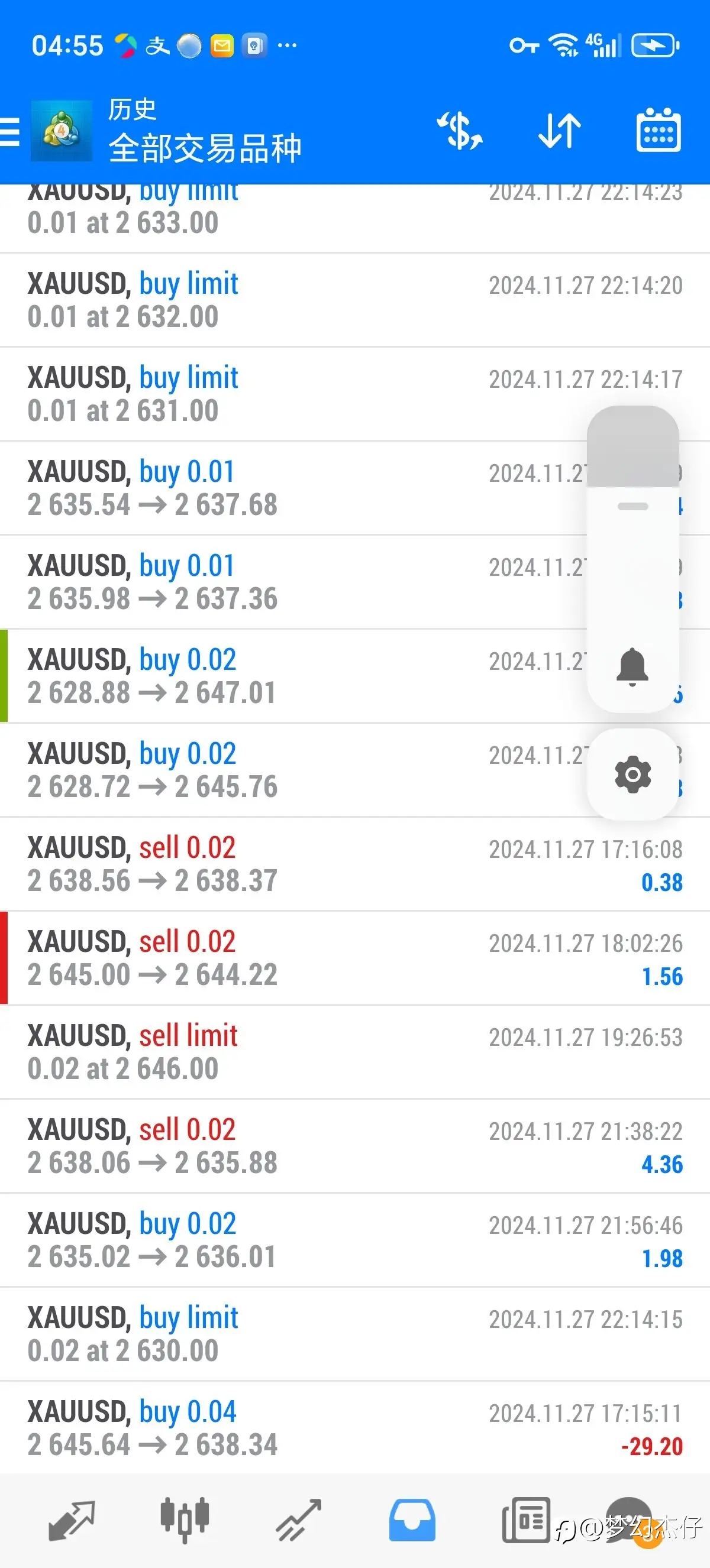The height and width of the screenshot is (1568, 710).
Task: Open the floating gear settings button
Action: point(632,775)
